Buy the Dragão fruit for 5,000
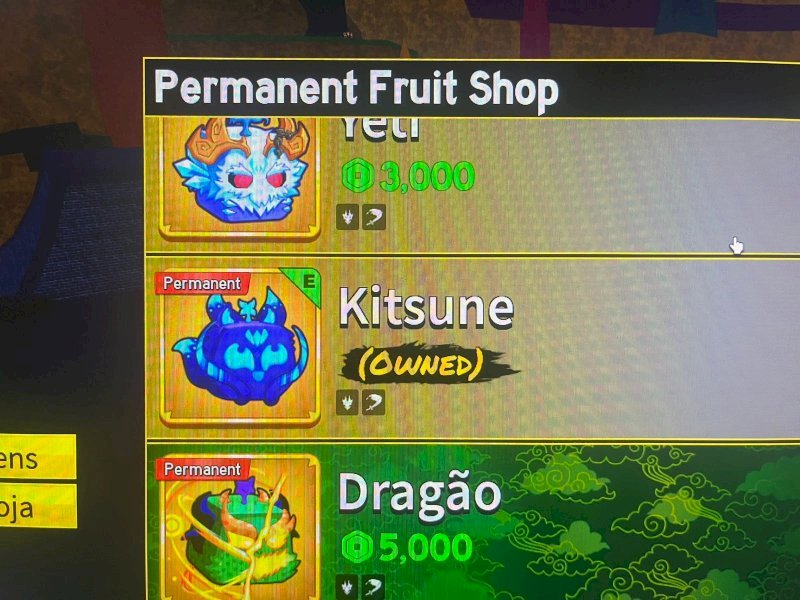 click(406, 547)
